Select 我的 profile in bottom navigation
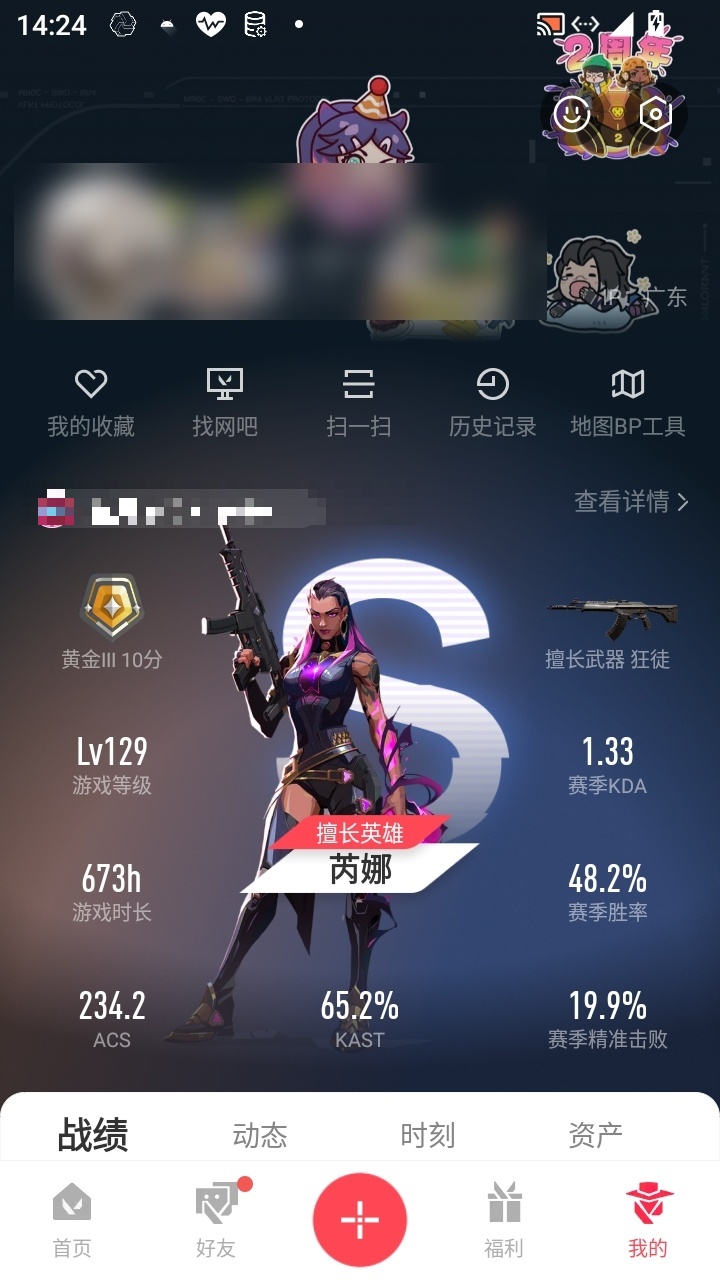720x1280 pixels. [x=648, y=1220]
